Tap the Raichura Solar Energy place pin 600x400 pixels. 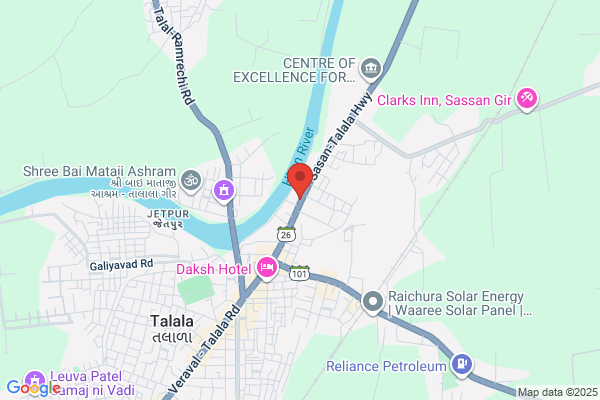(373, 302)
